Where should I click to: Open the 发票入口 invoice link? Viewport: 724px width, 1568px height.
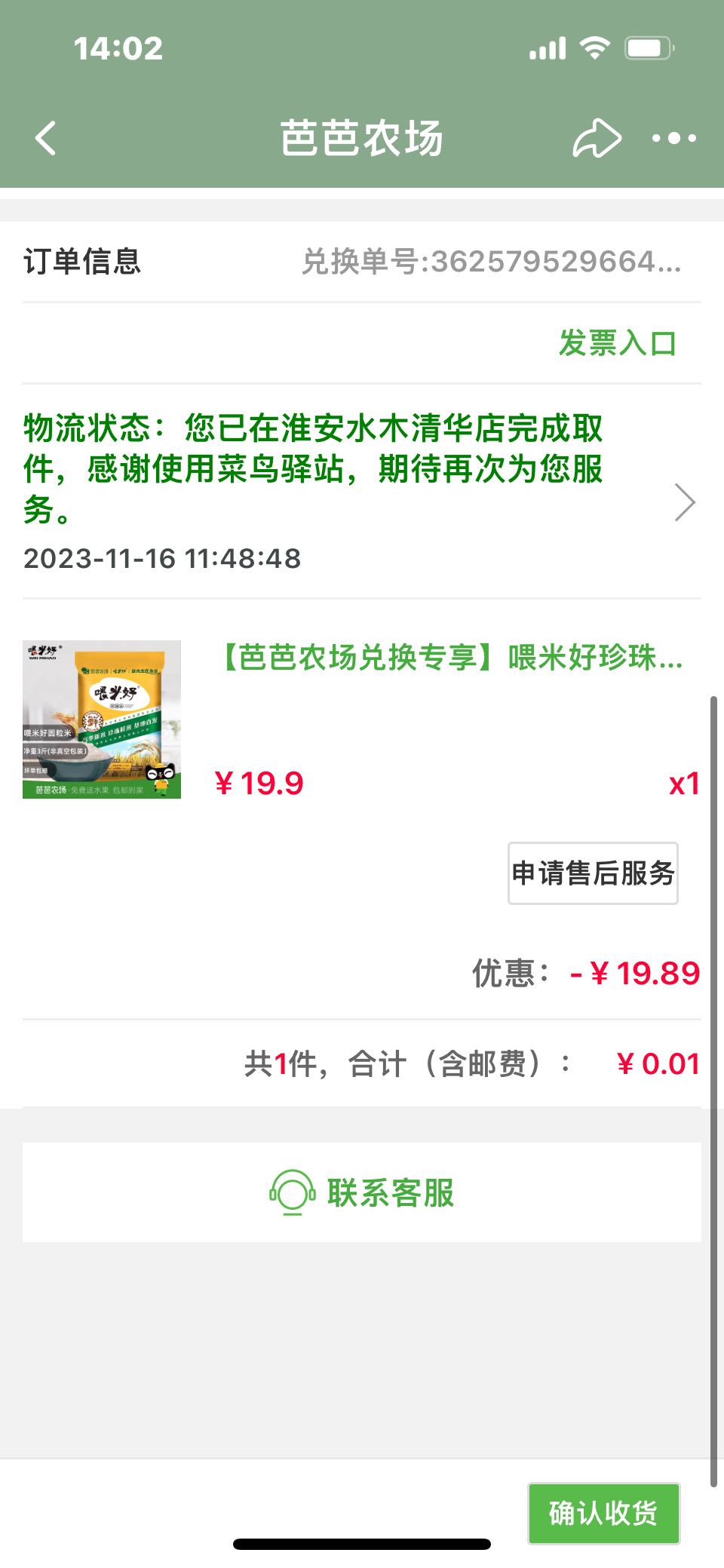617,343
